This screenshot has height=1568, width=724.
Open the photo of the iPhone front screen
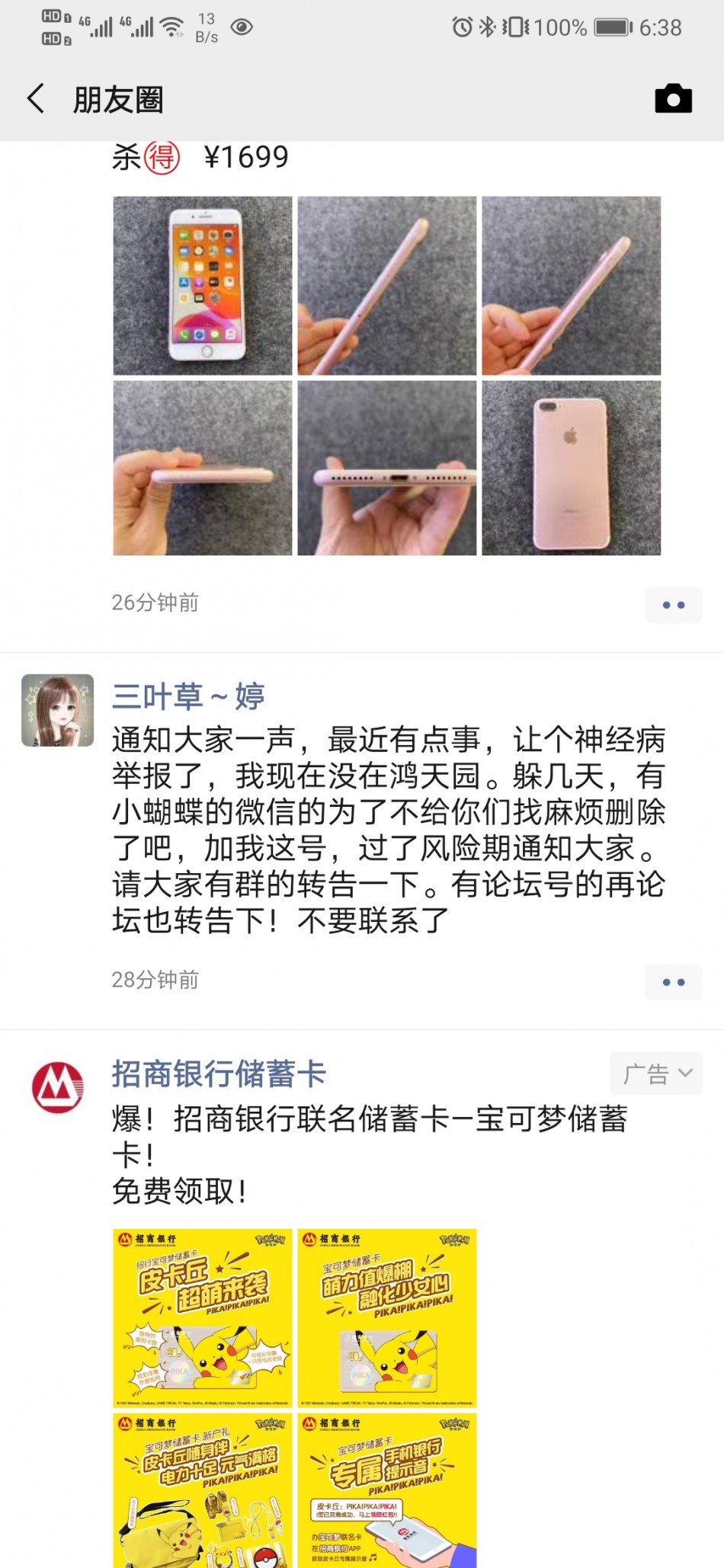pyautogui.click(x=203, y=286)
